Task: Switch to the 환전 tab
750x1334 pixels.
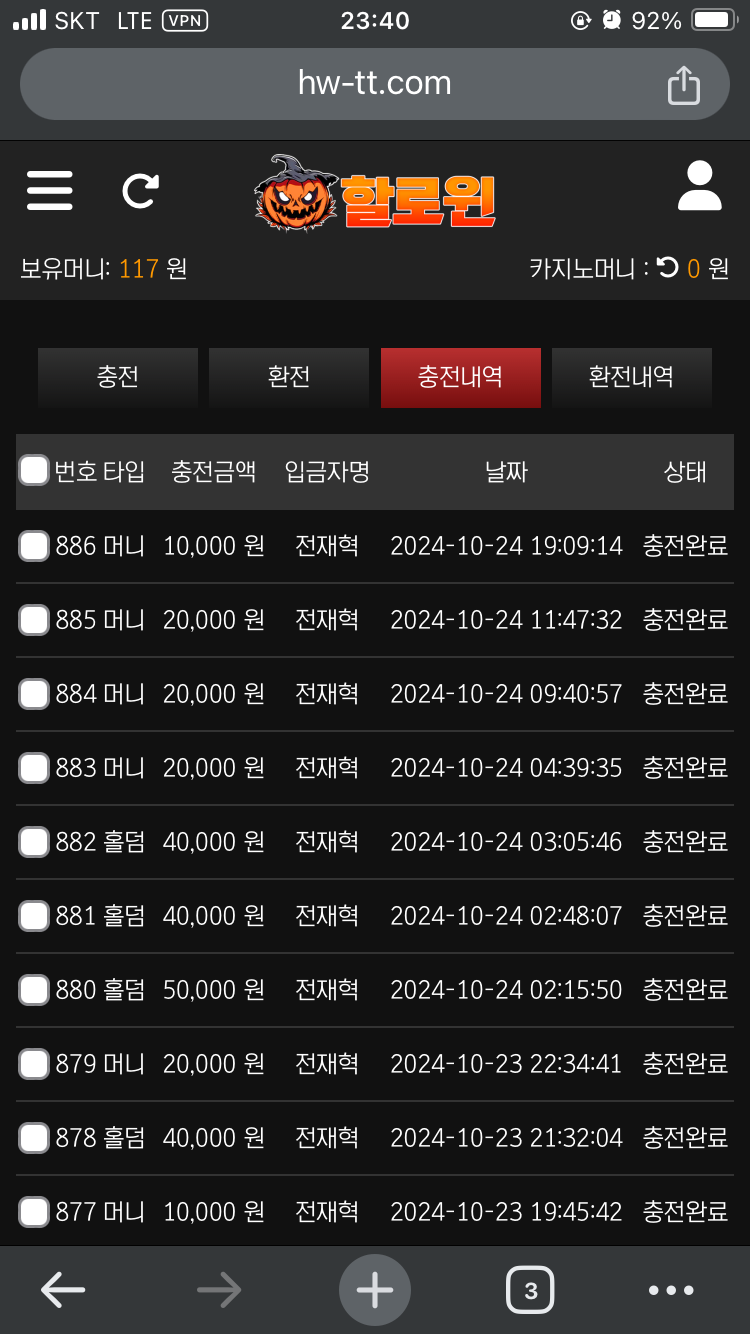Action: click(x=289, y=378)
